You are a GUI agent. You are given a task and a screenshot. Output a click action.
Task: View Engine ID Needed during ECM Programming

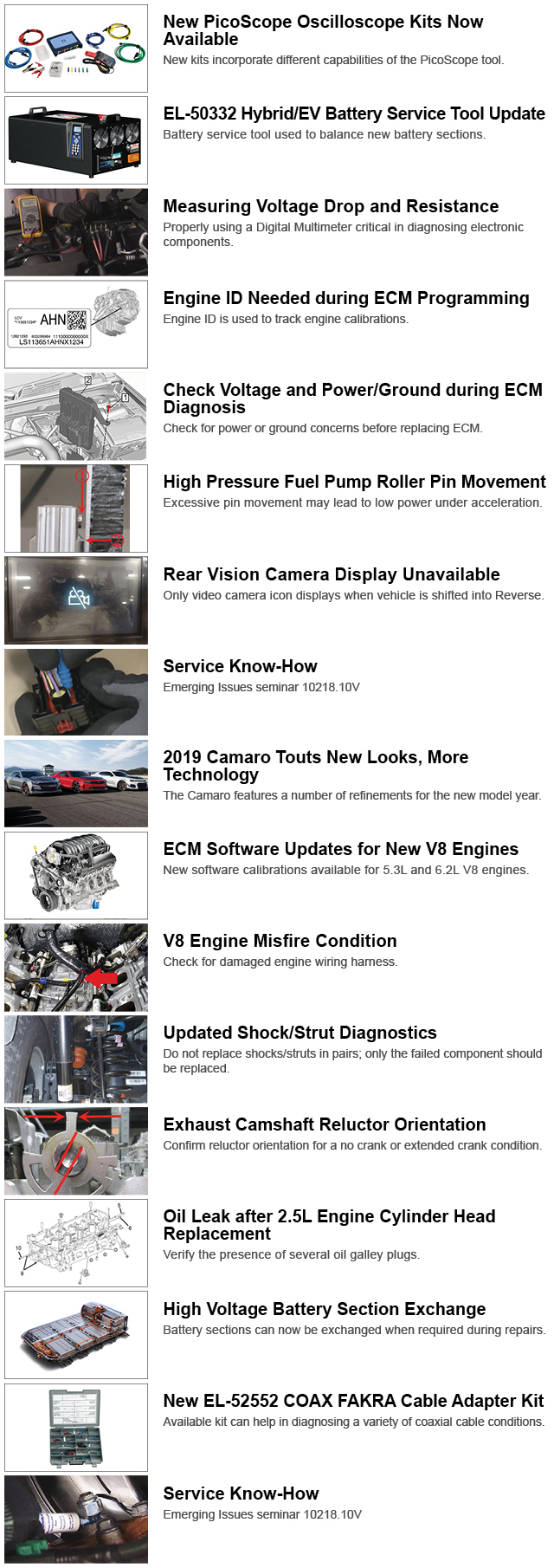coord(345,298)
